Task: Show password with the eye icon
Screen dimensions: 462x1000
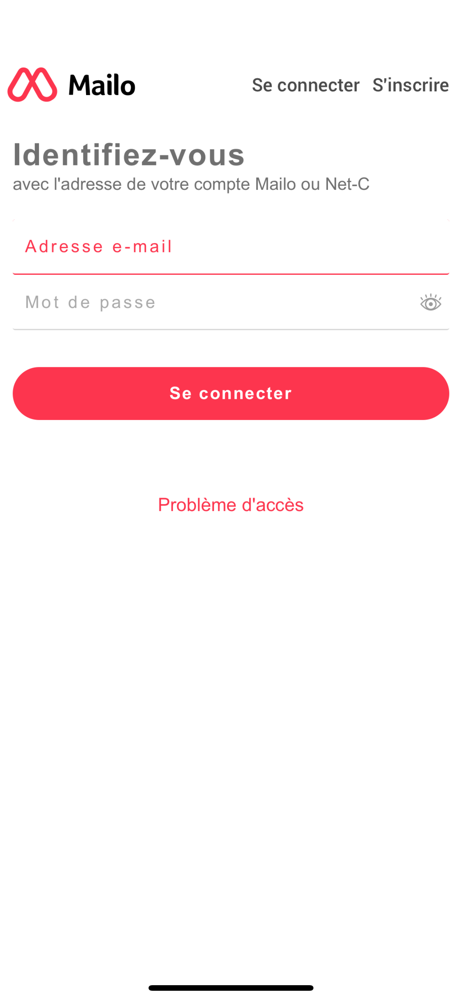Action: (431, 303)
